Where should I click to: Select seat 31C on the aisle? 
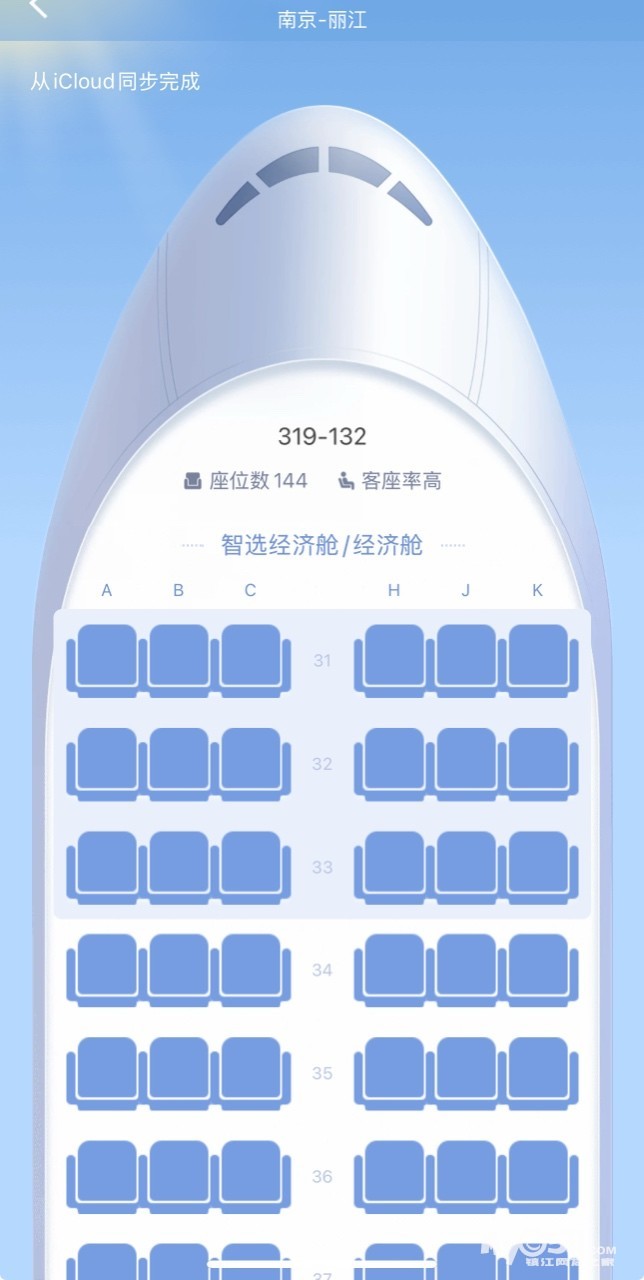pos(251,660)
